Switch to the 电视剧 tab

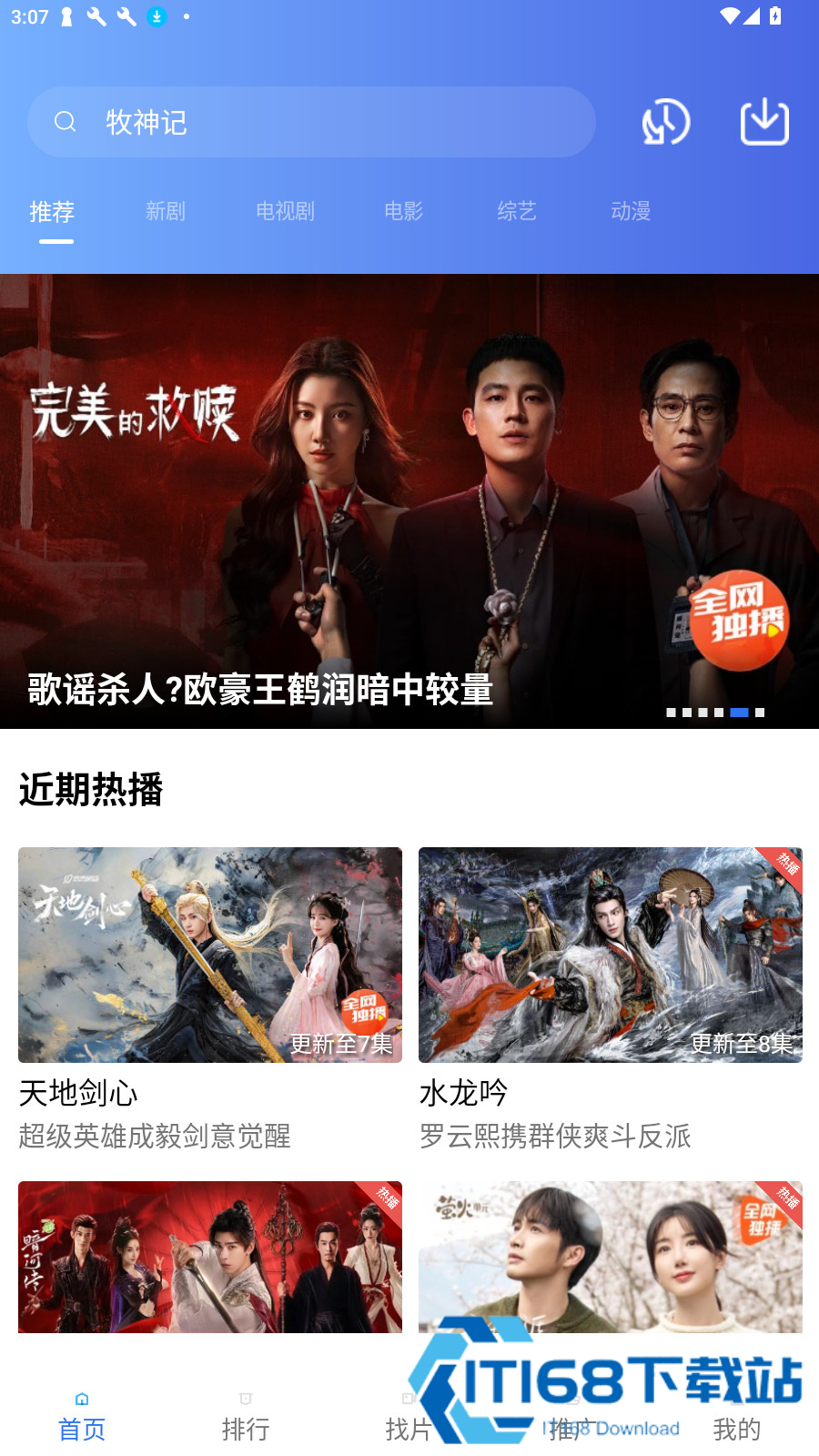pos(285,211)
